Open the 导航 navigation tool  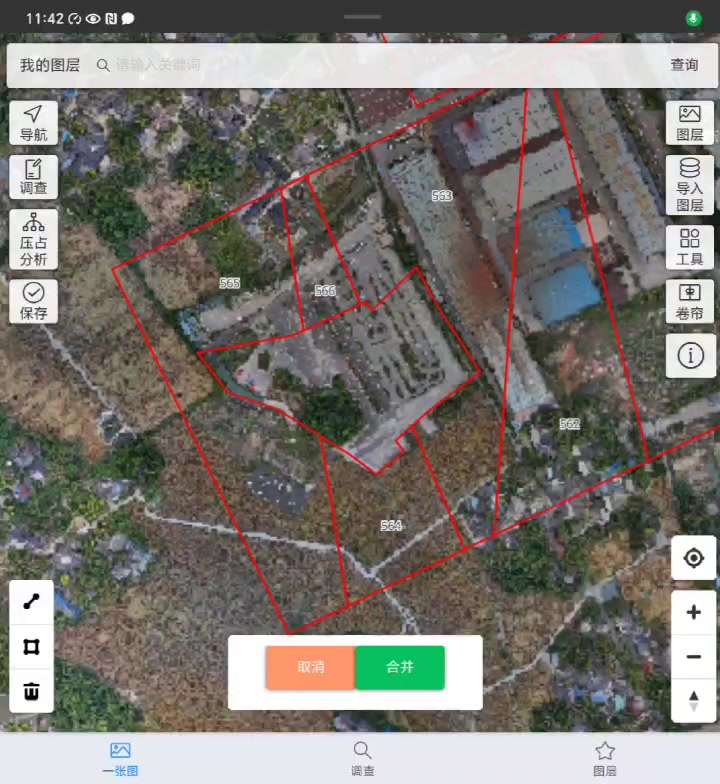coord(33,122)
